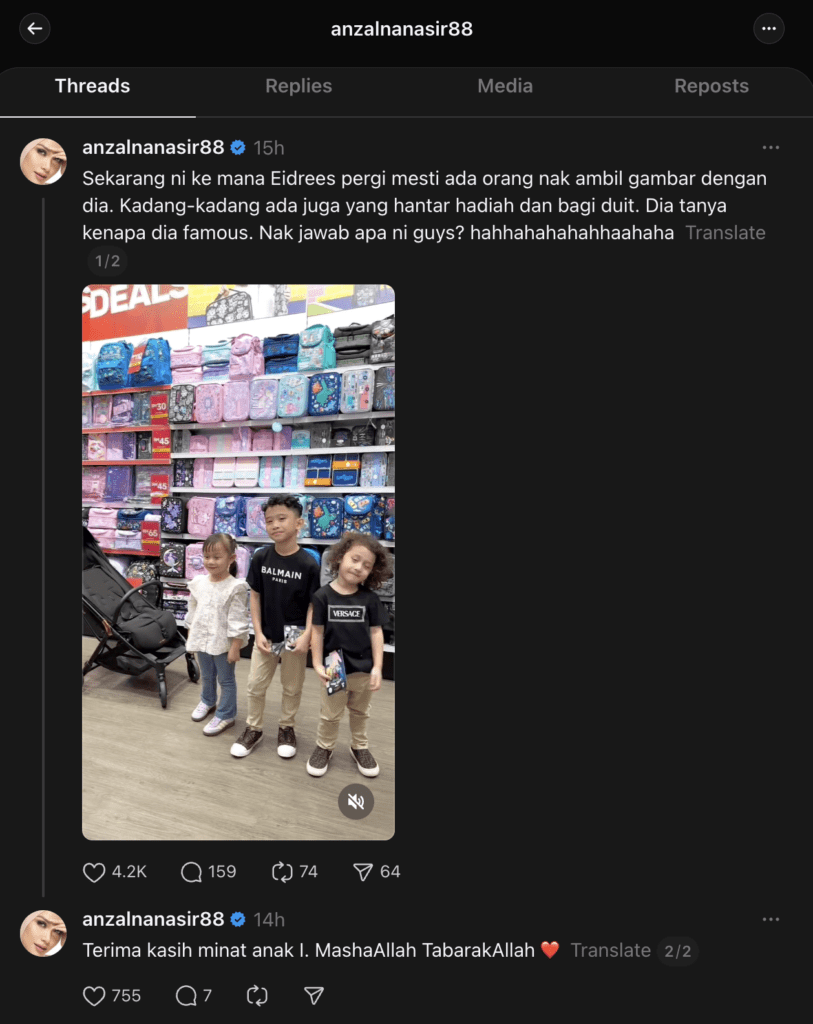Open comments on the post with 159 replies
The width and height of the screenshot is (813, 1024).
(192, 872)
